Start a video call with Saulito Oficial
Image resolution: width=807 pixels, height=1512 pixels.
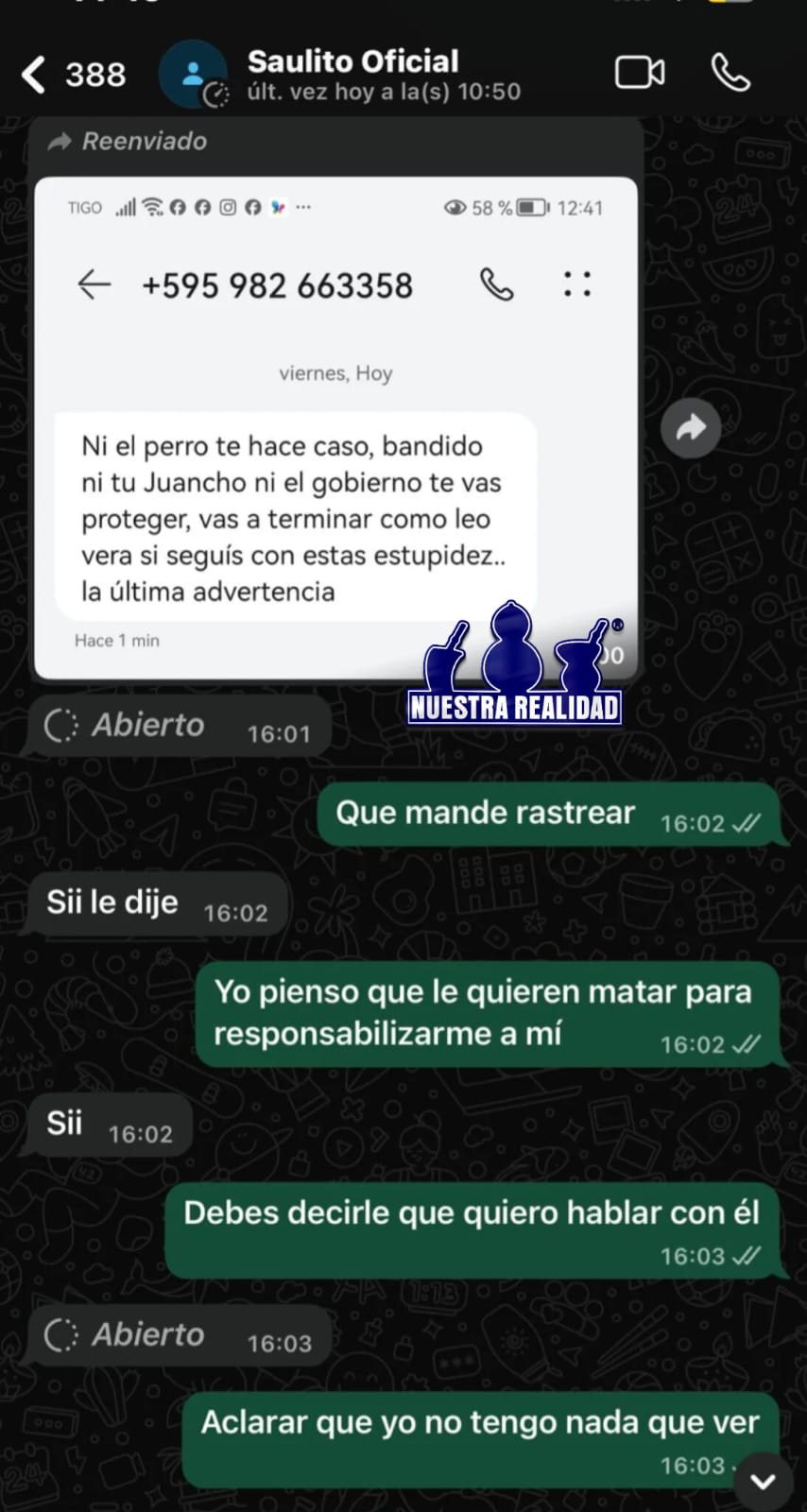(640, 73)
